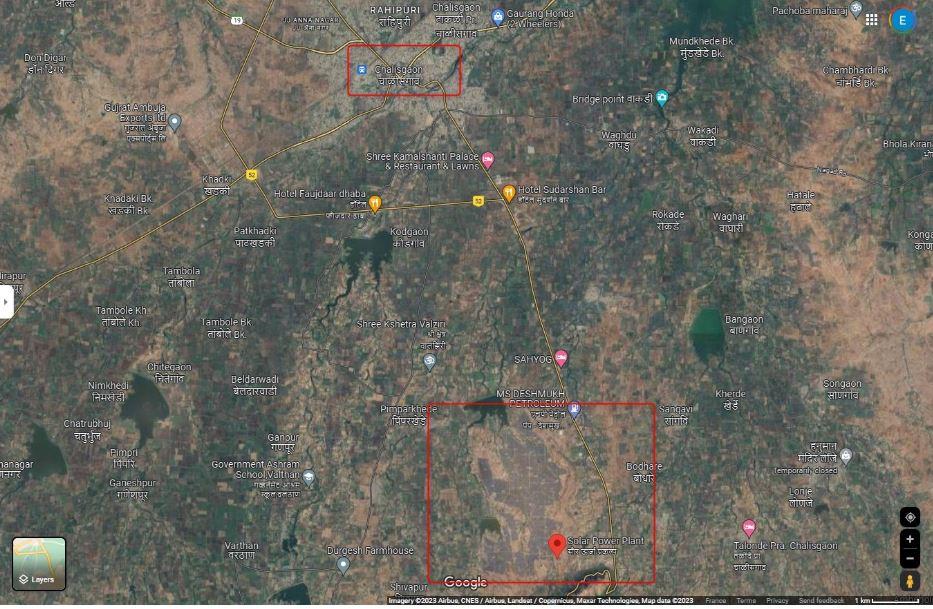The width and height of the screenshot is (933, 609).
Task: Select the Solar Power Plant pin
Action: (x=557, y=545)
